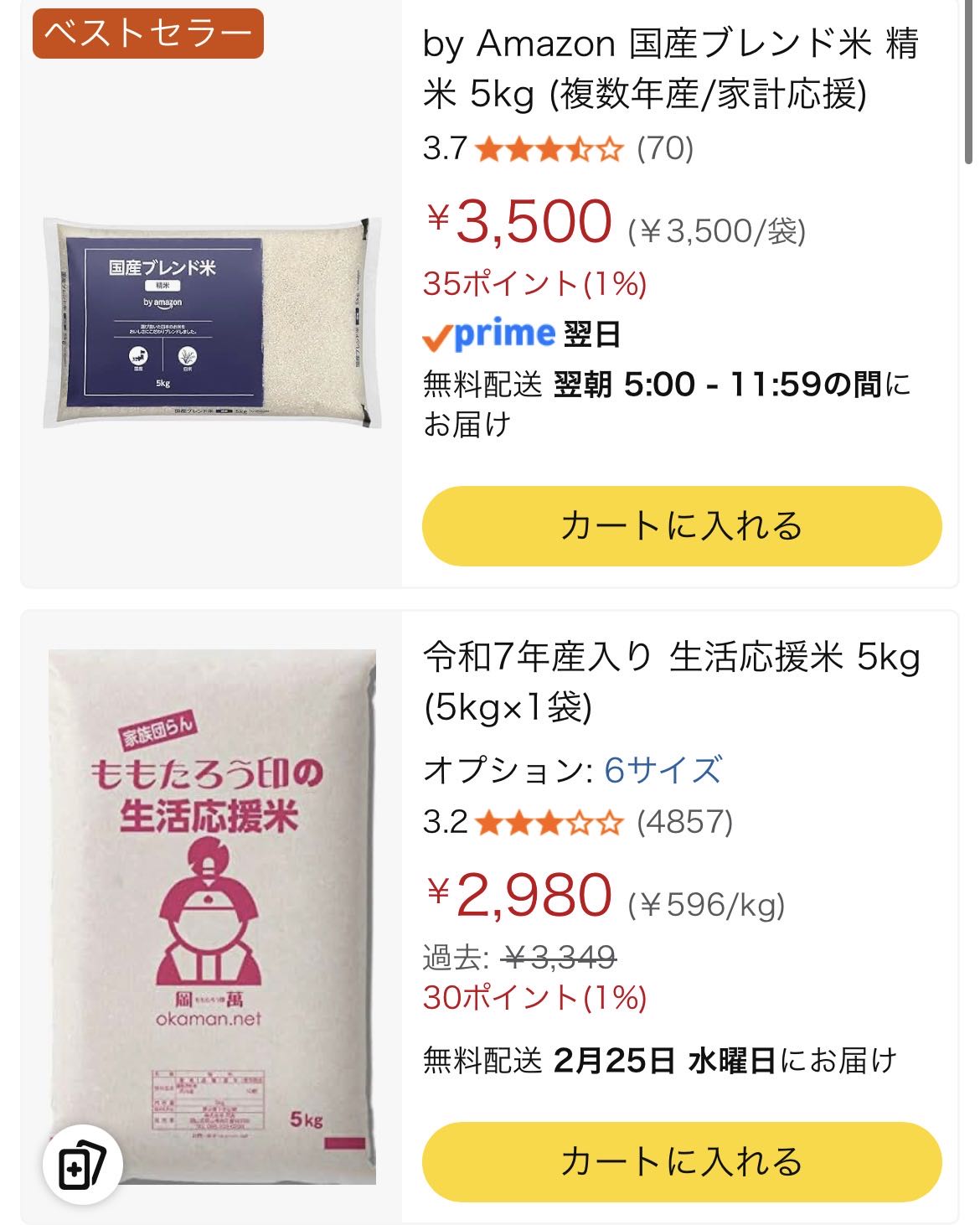Image resolution: width=980 pixels, height=1225 pixels.
Task: View 令和7年産入り 生活応援米 5kg details
Action: point(670,682)
